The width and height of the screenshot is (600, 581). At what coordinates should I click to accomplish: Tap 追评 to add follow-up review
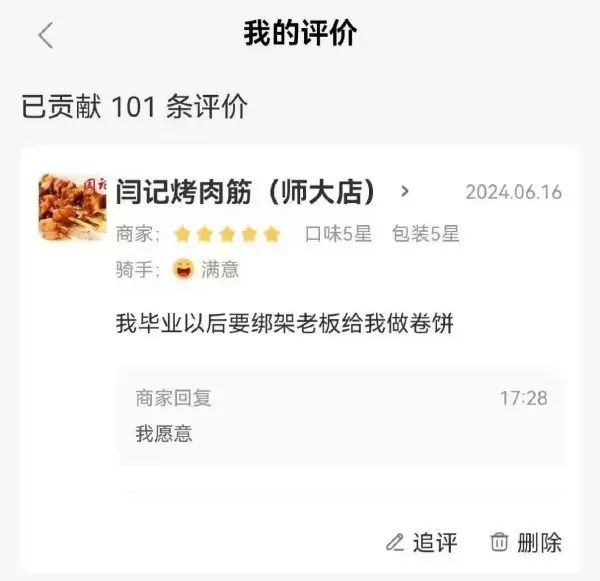click(x=422, y=542)
